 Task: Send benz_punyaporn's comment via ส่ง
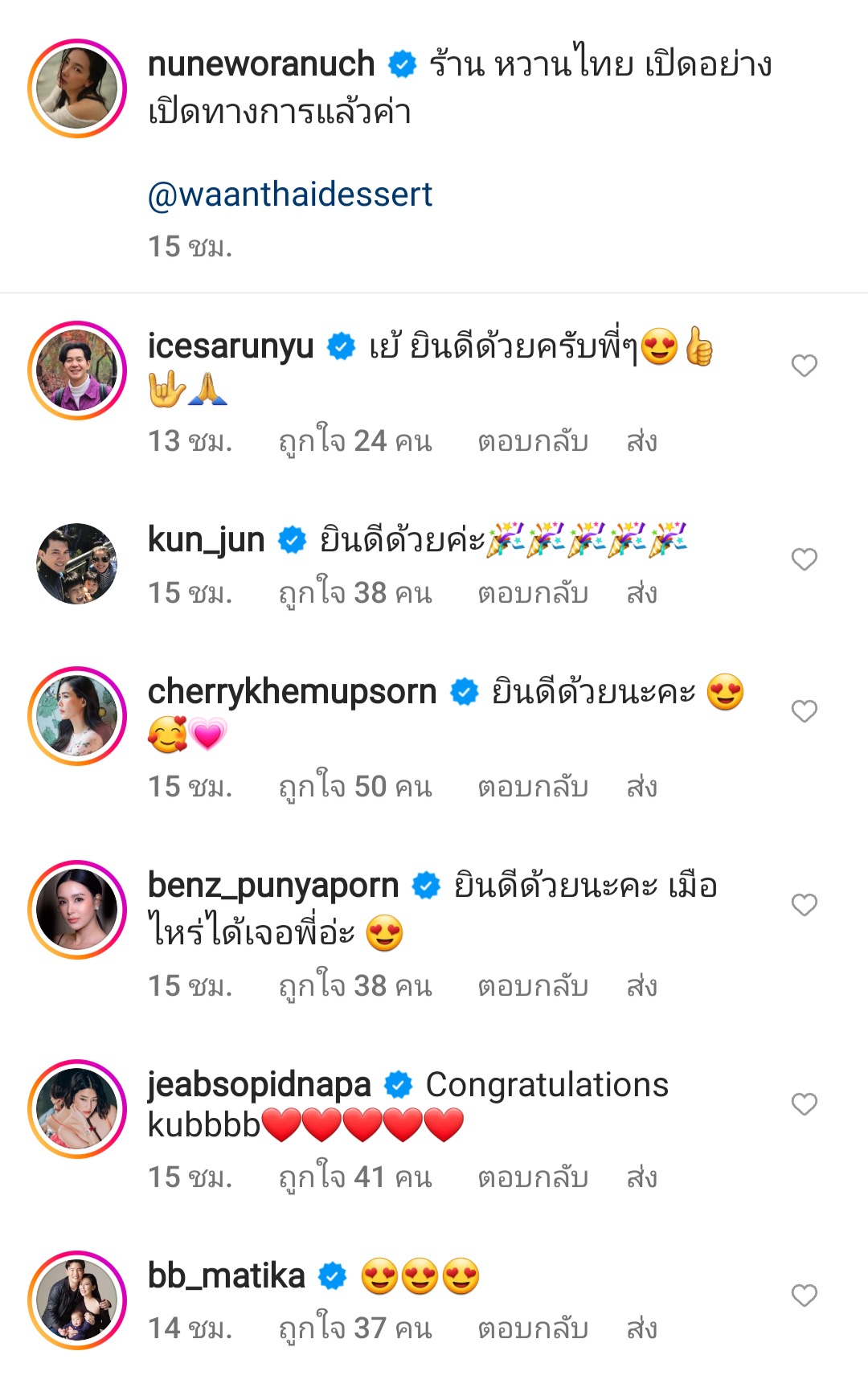pos(641,986)
